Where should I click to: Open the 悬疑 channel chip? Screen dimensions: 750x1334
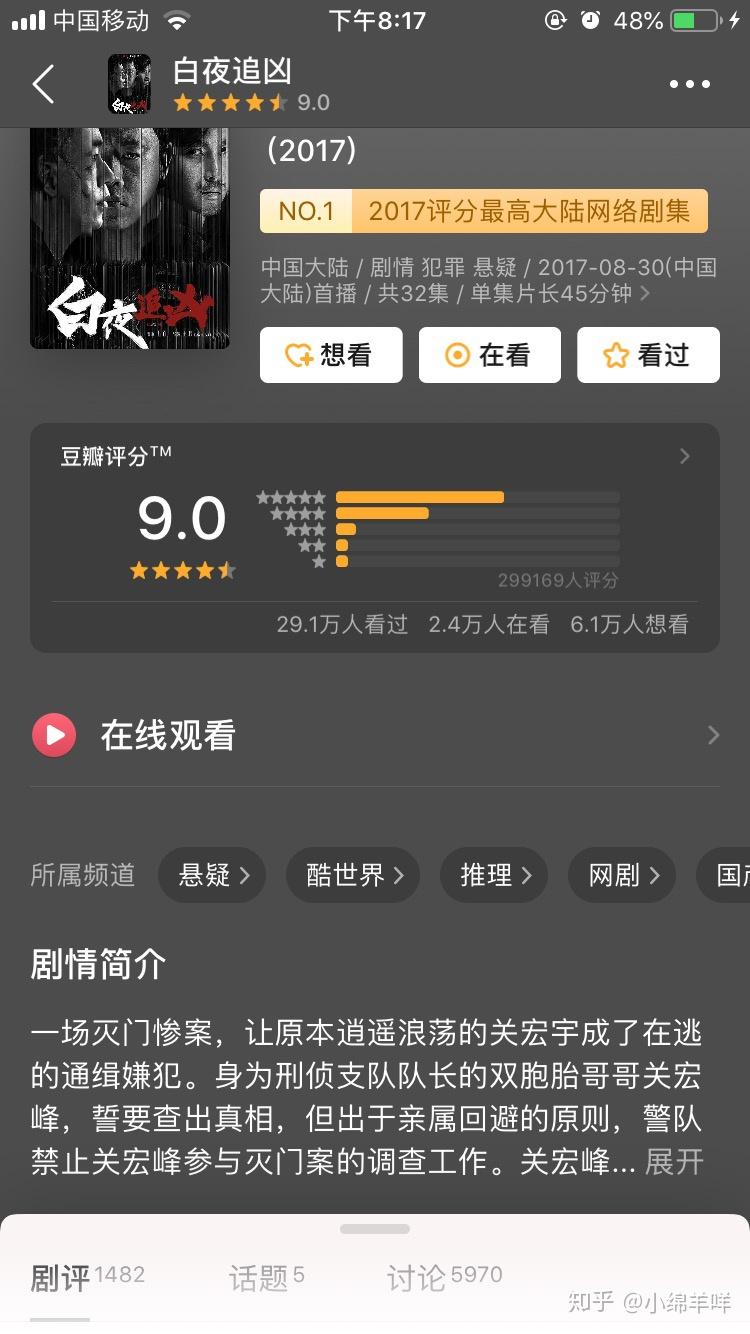tap(212, 875)
